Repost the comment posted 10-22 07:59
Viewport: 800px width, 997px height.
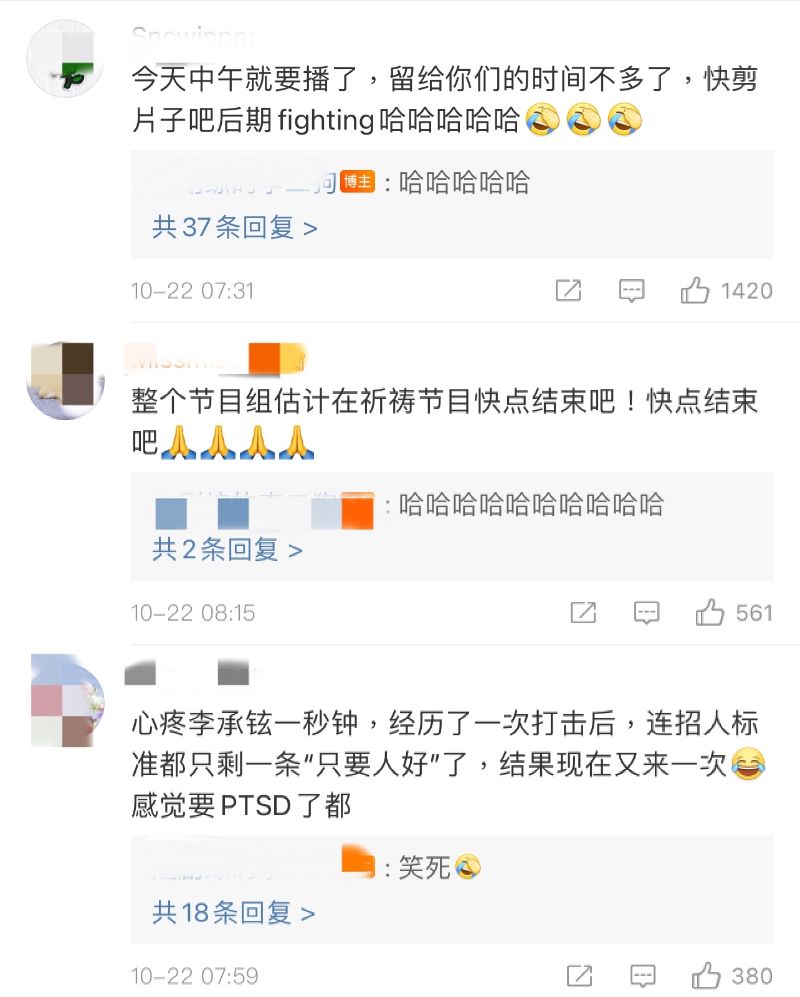point(580,975)
